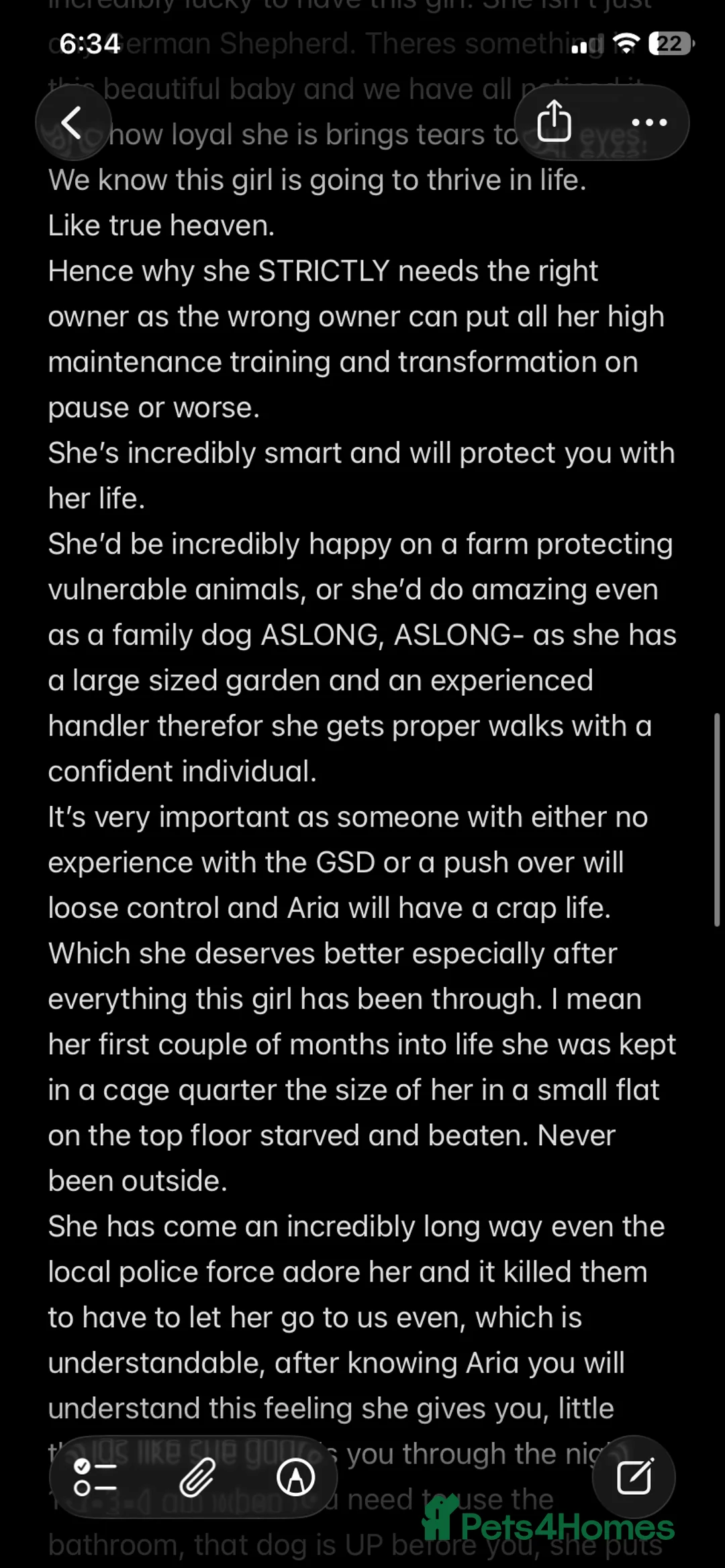The height and width of the screenshot is (1568, 725).
Task: Collapse this note with the back chevron
Action: tap(74, 121)
